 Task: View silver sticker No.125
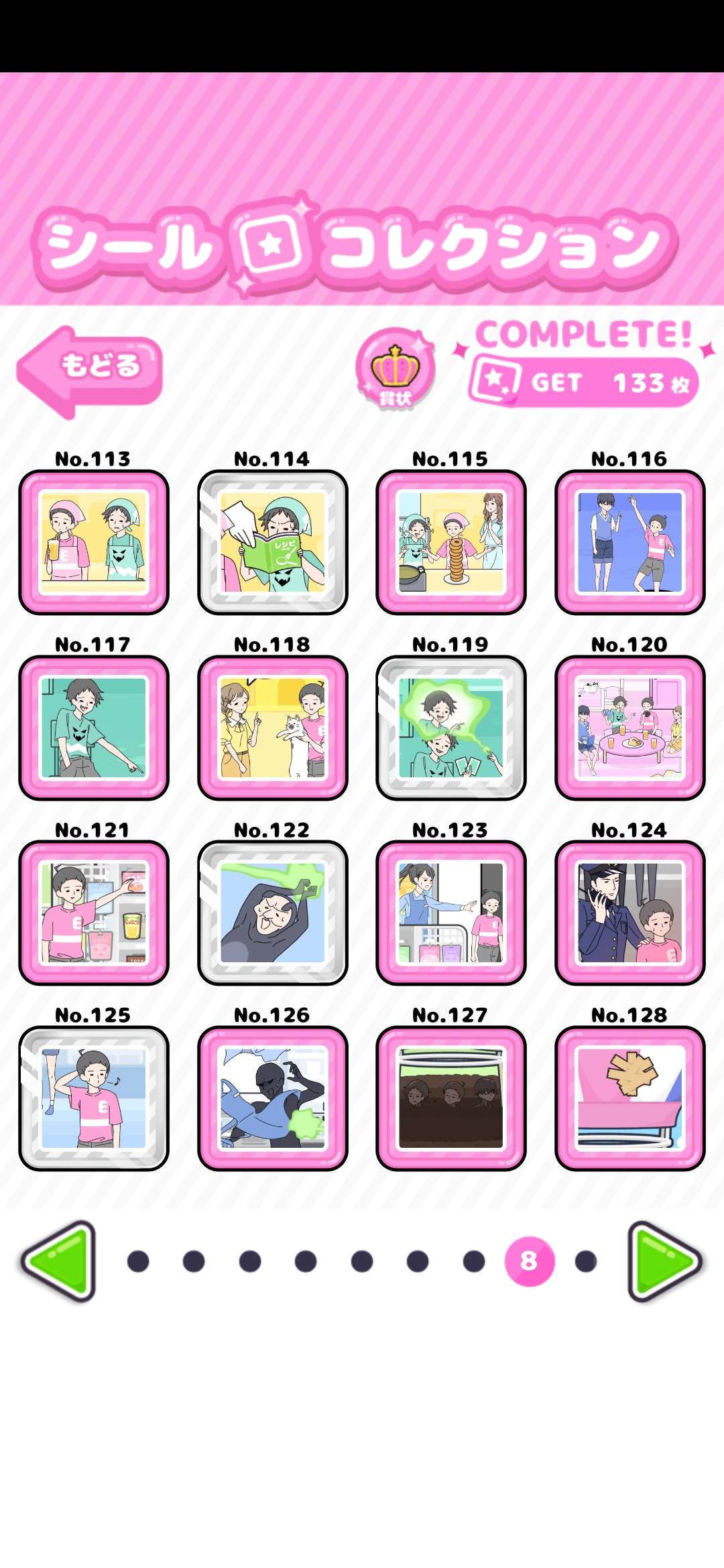[94, 1098]
